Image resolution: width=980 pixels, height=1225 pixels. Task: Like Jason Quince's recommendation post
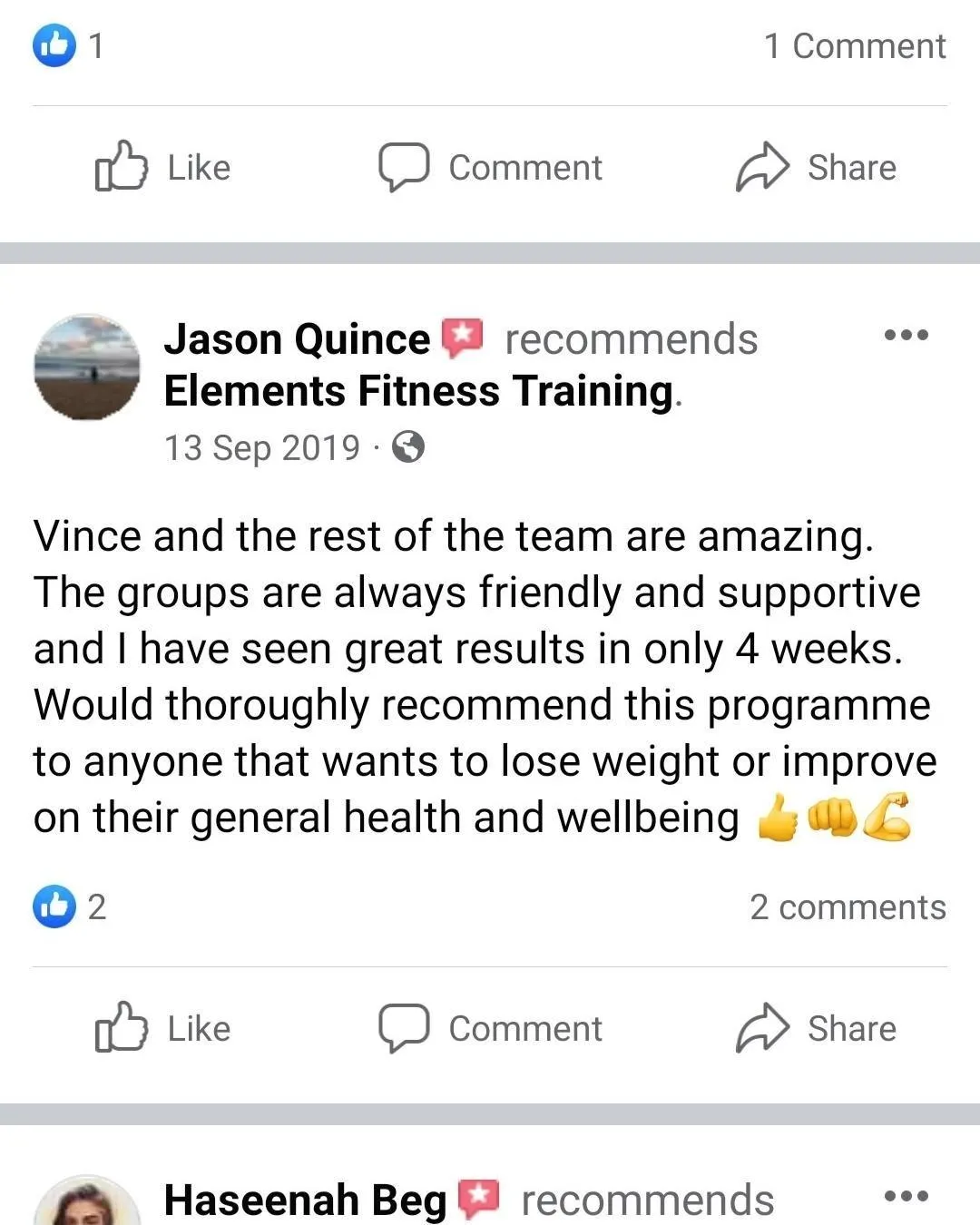click(x=162, y=1028)
